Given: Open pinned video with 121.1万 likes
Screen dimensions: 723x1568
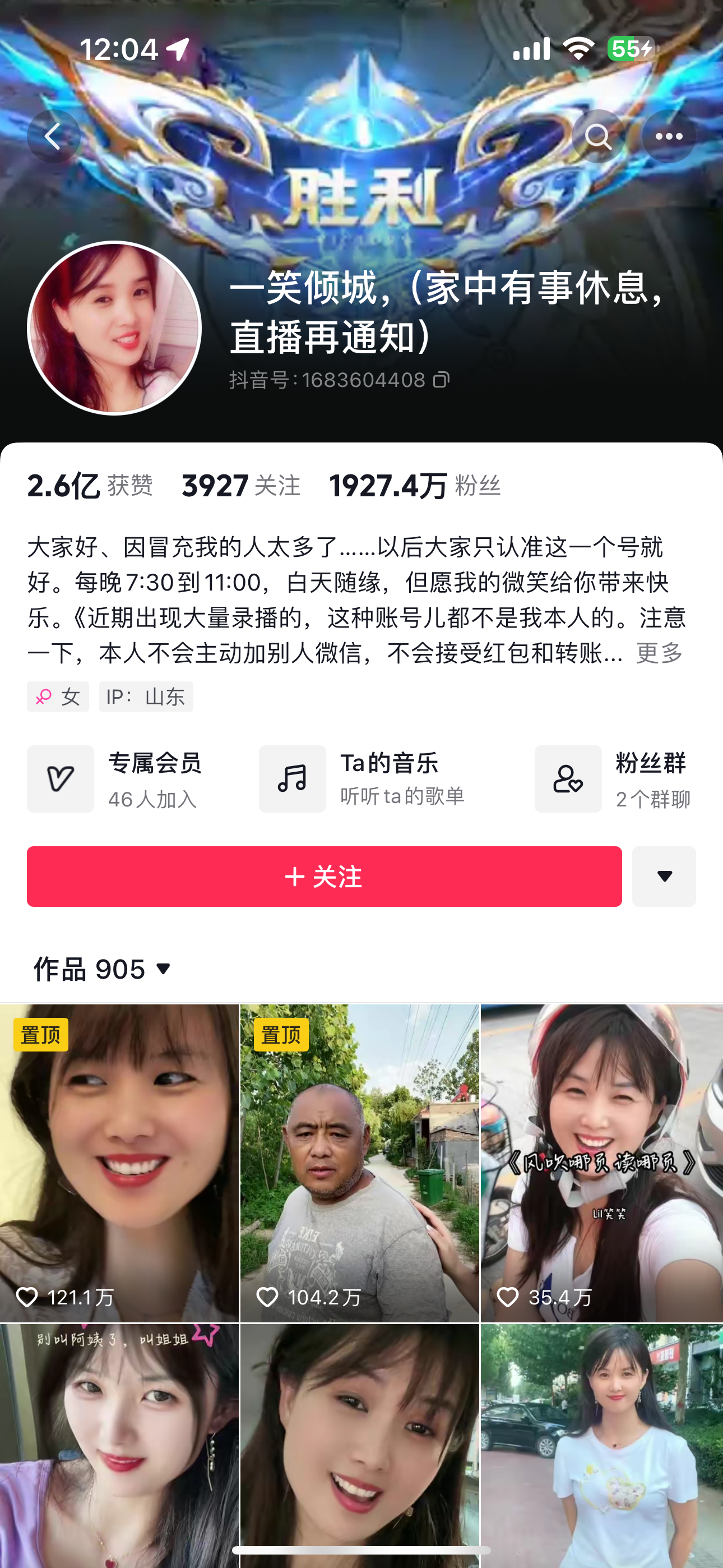Looking at the screenshot, I should point(119,1161).
